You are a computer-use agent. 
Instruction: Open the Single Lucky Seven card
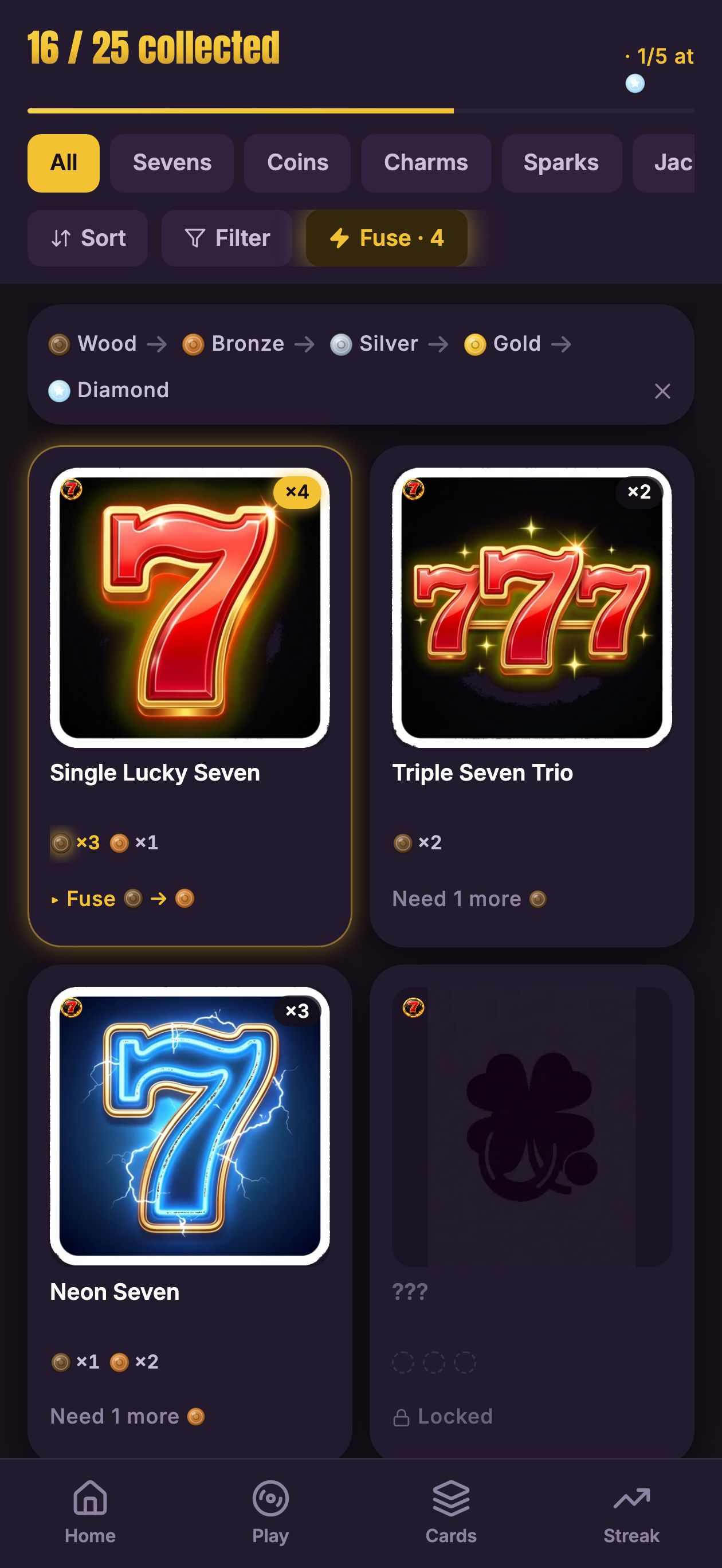pyautogui.click(x=190, y=696)
